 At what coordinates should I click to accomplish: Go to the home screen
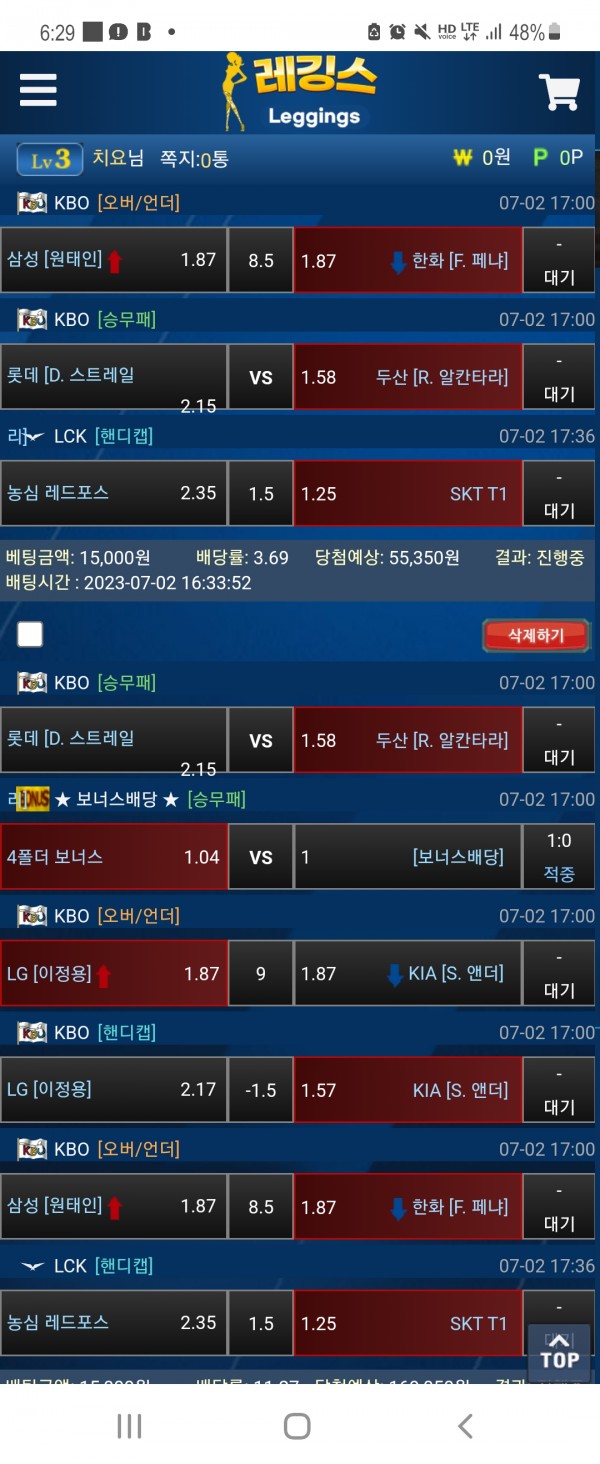pyautogui.click(x=297, y=1426)
